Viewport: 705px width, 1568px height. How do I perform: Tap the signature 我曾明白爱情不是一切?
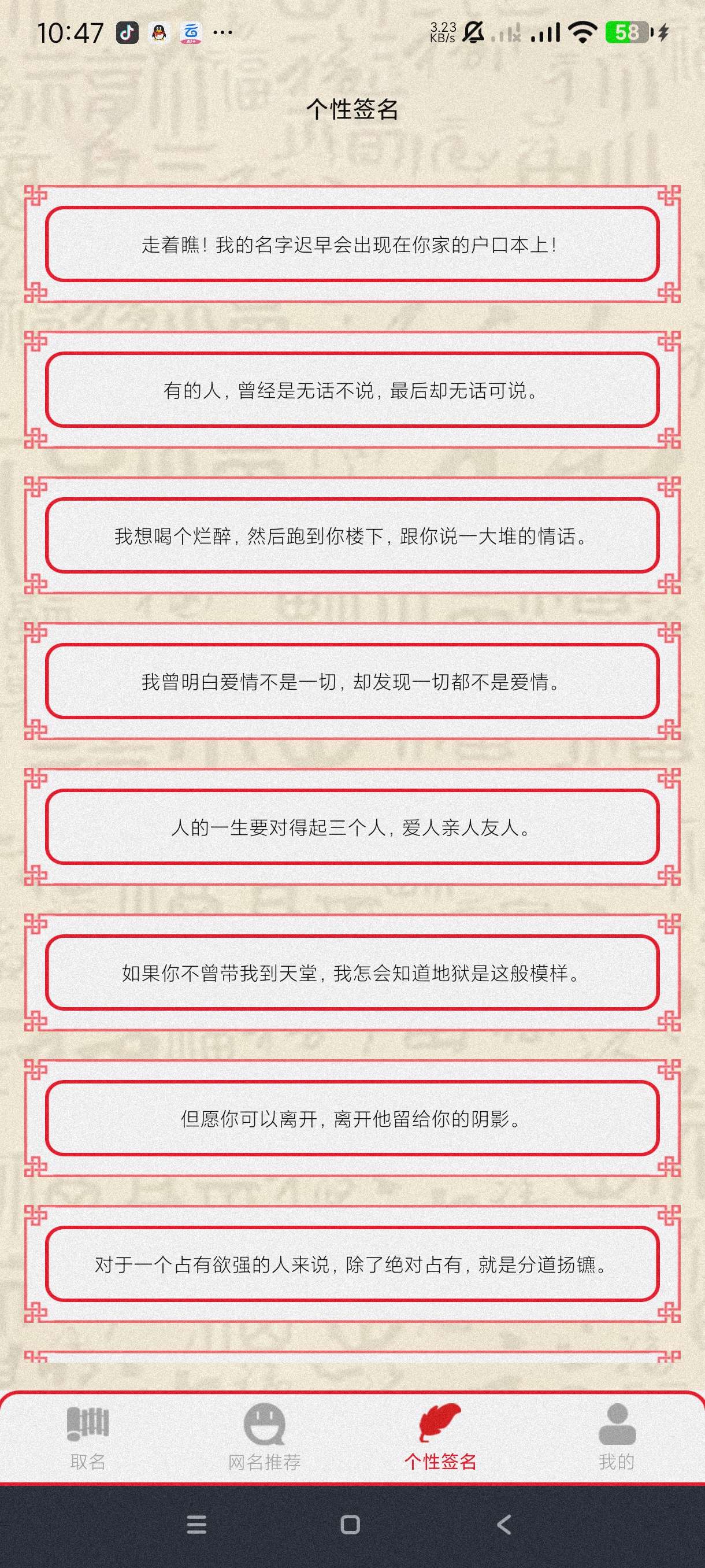[352, 681]
